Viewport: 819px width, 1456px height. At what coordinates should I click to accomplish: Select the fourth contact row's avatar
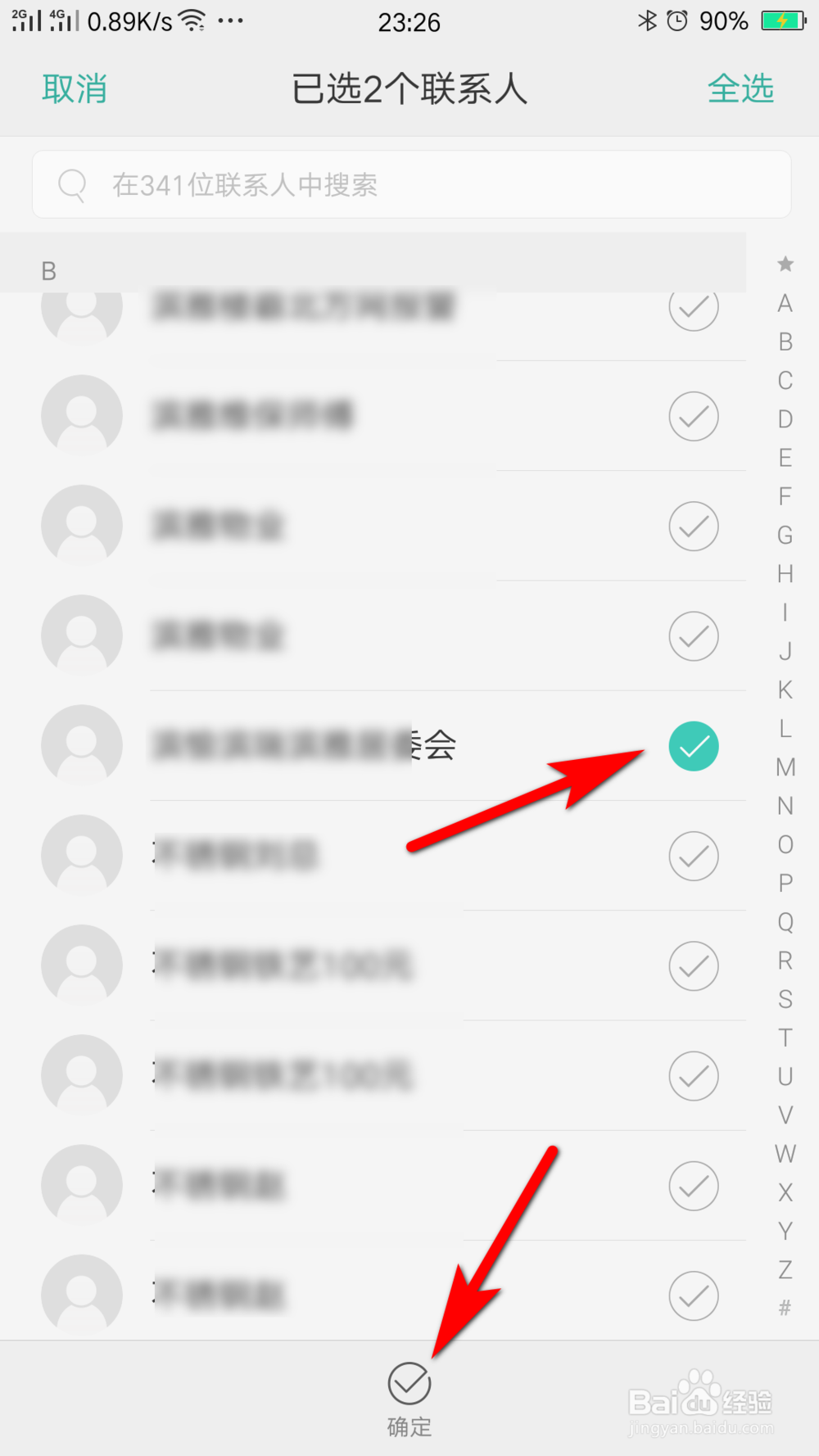(82, 635)
